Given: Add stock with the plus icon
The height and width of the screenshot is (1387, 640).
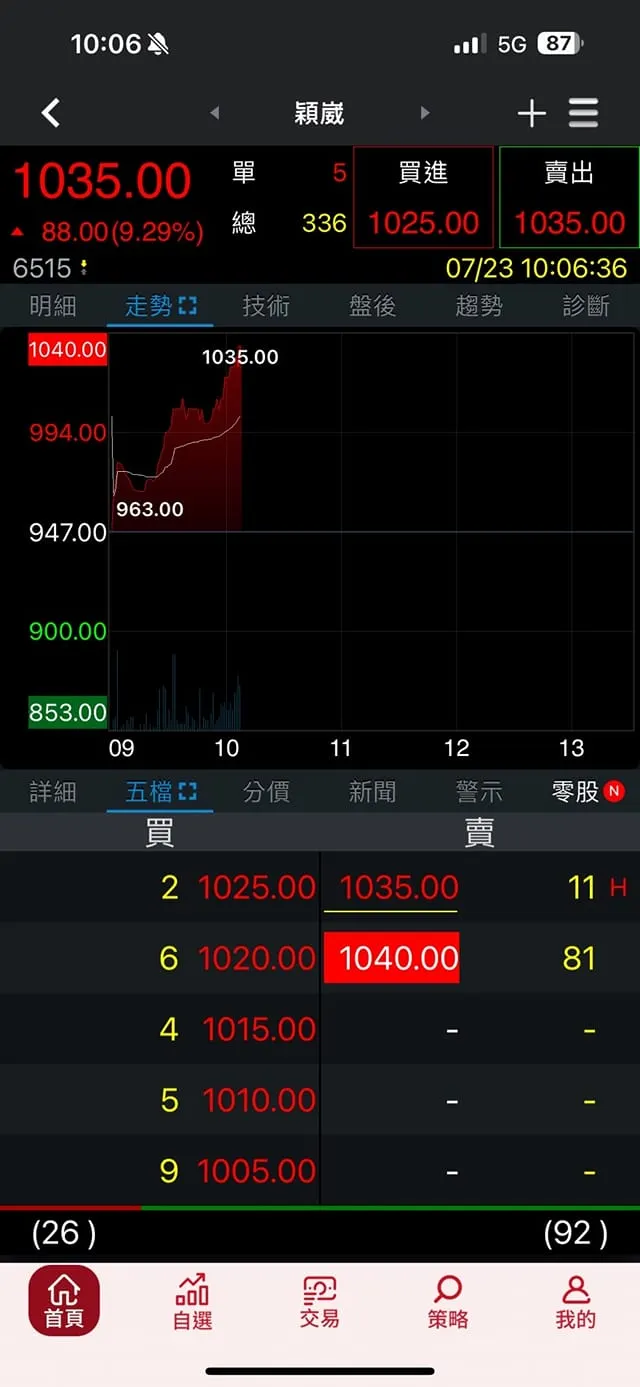Looking at the screenshot, I should 531,113.
